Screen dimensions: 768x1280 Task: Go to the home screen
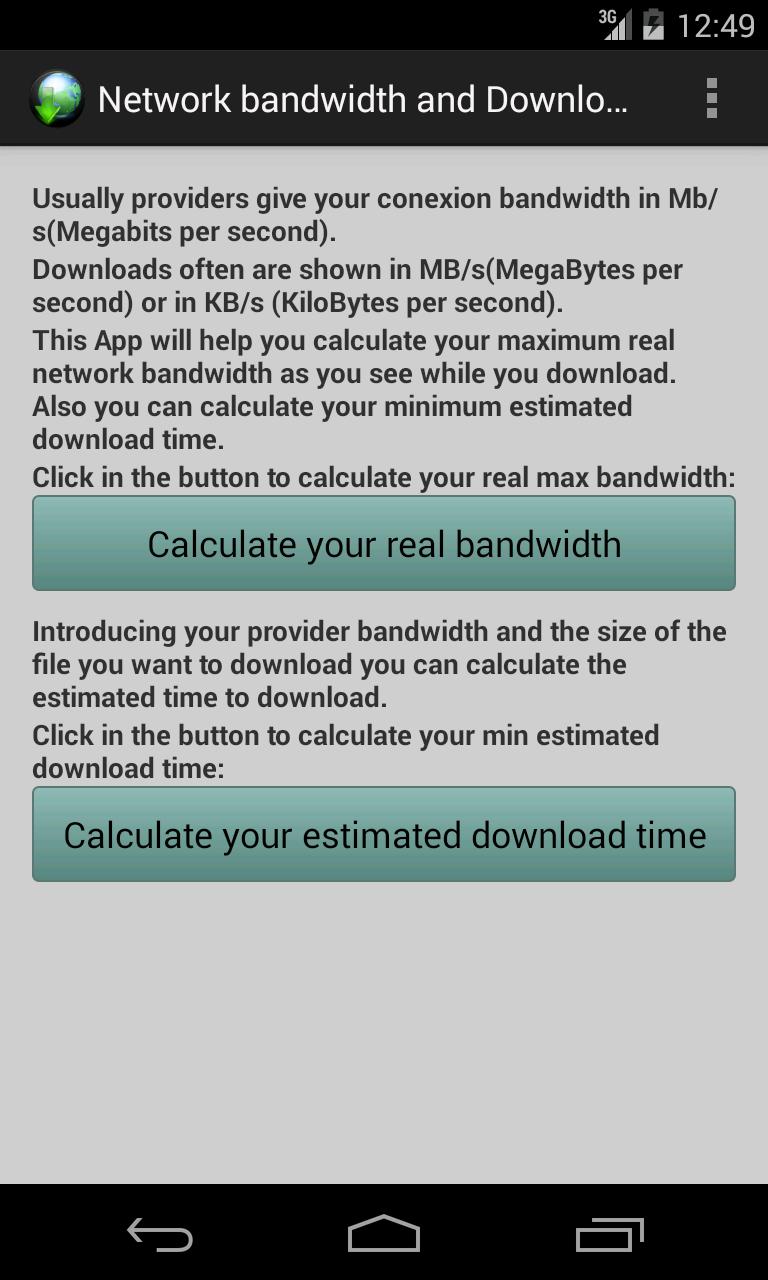384,1235
